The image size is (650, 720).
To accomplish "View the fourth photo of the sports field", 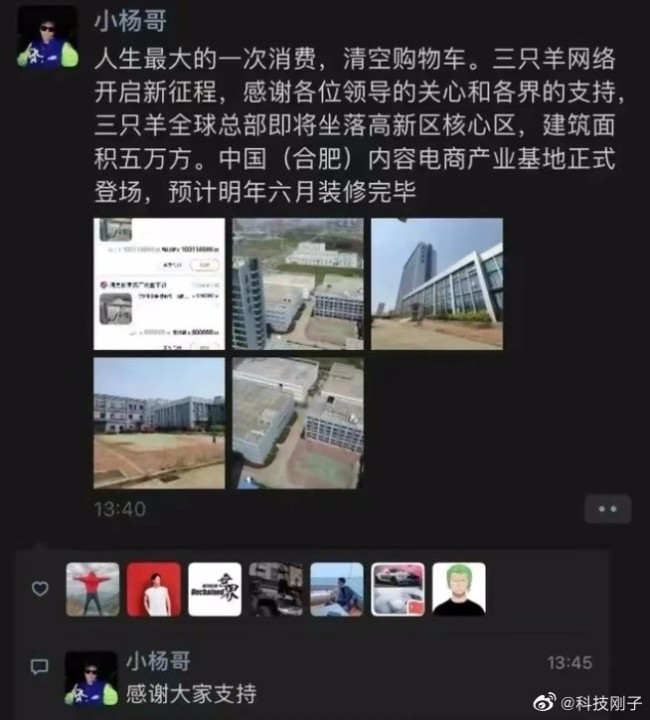I will (x=159, y=423).
